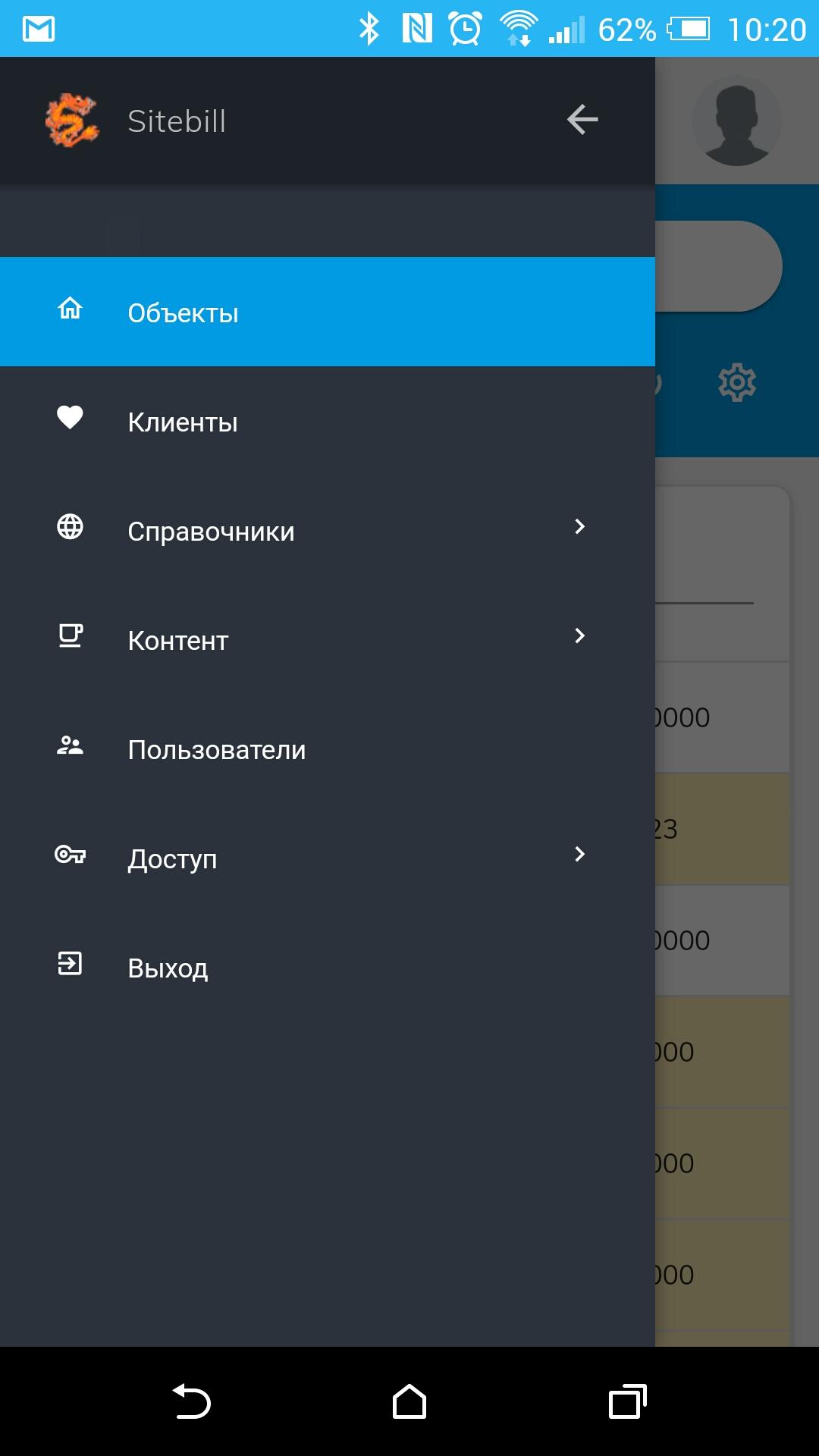The image size is (819, 1456).
Task: Expand the Справочники submenu
Action: pyautogui.click(x=328, y=530)
